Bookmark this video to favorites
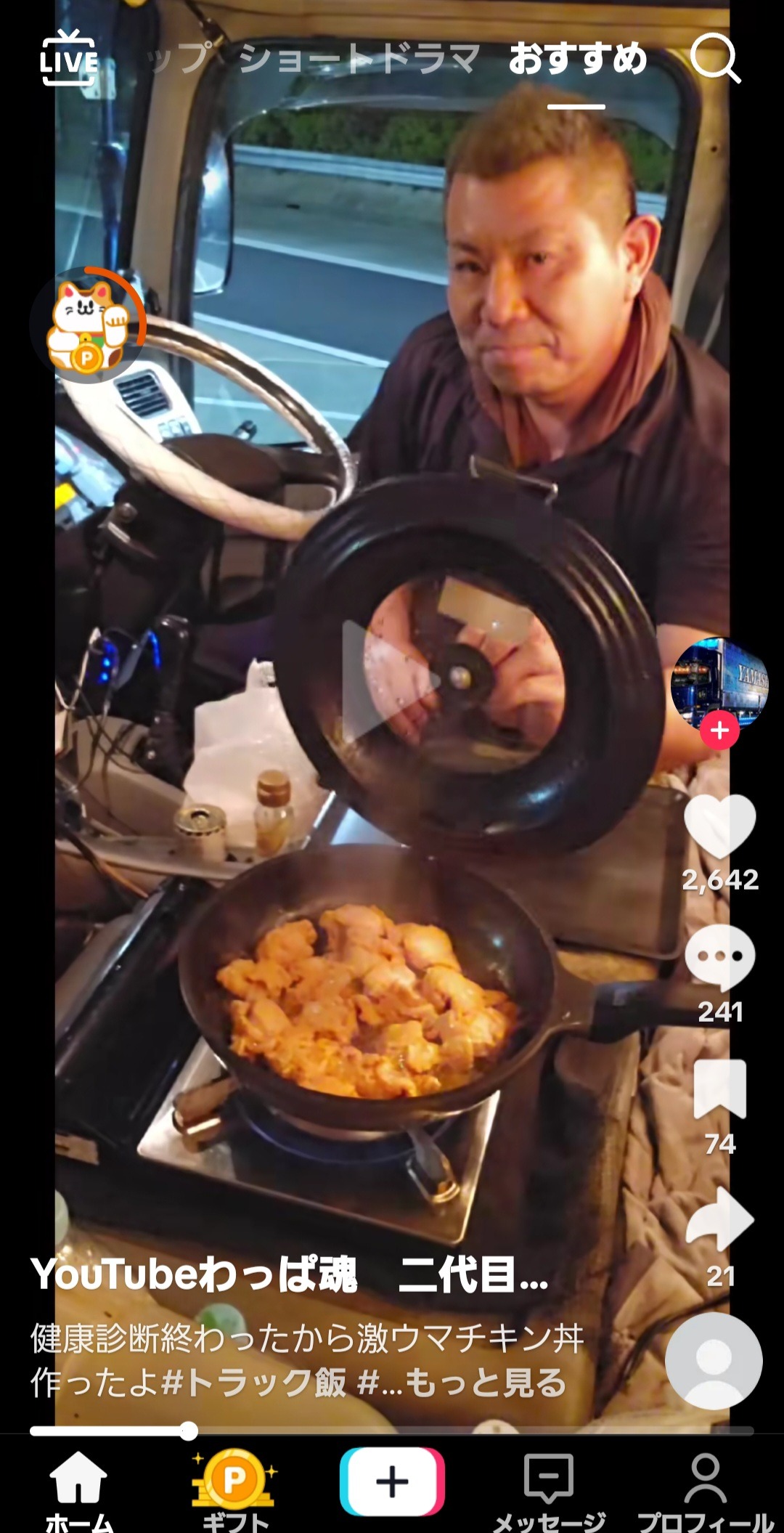 pyautogui.click(x=719, y=1089)
